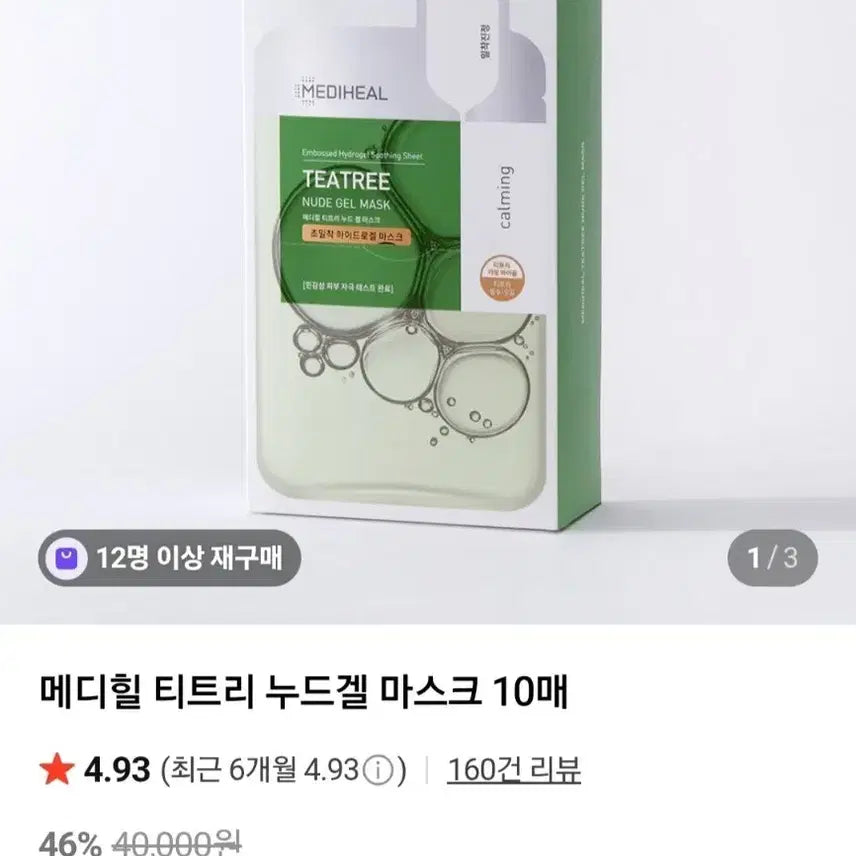
Task: Tap the info icon beside 최근 6개월 4.93
Action: click(377, 771)
